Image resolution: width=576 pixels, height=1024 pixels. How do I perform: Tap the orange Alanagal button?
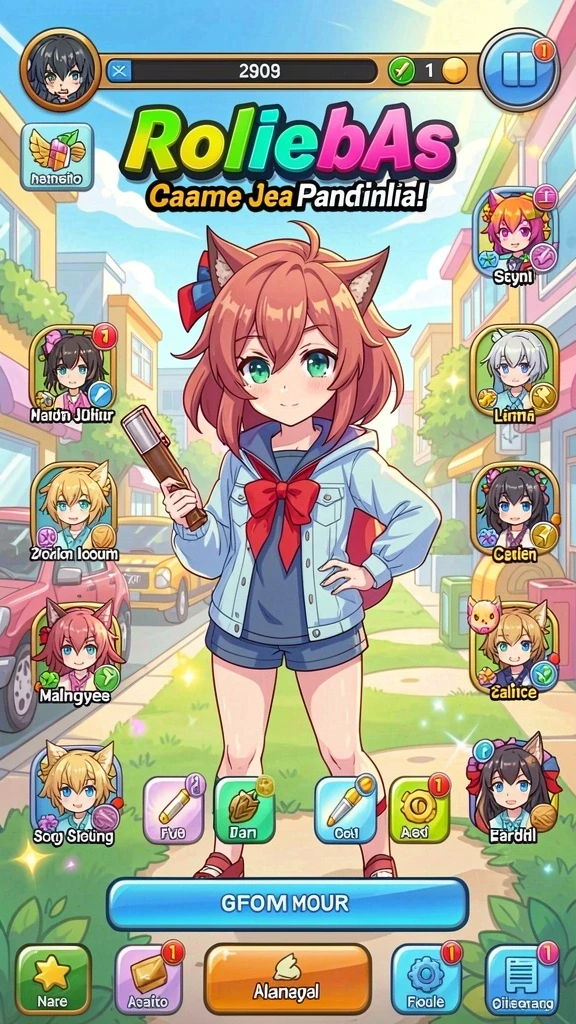click(287, 978)
